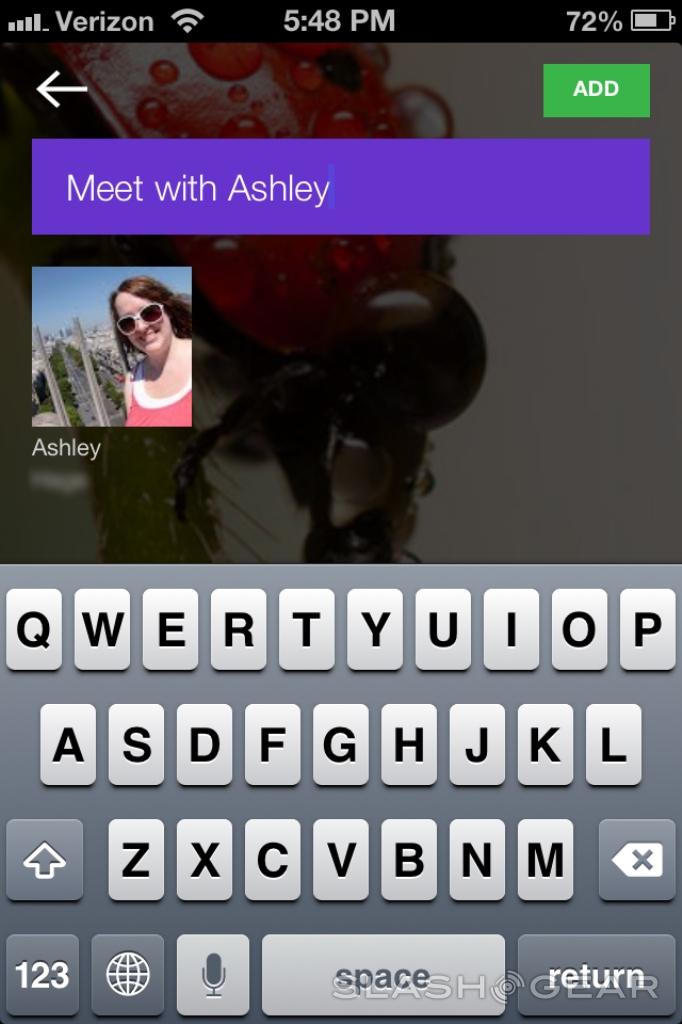Go back using the arrow icon
Viewport: 682px width, 1024px height.
[61, 89]
